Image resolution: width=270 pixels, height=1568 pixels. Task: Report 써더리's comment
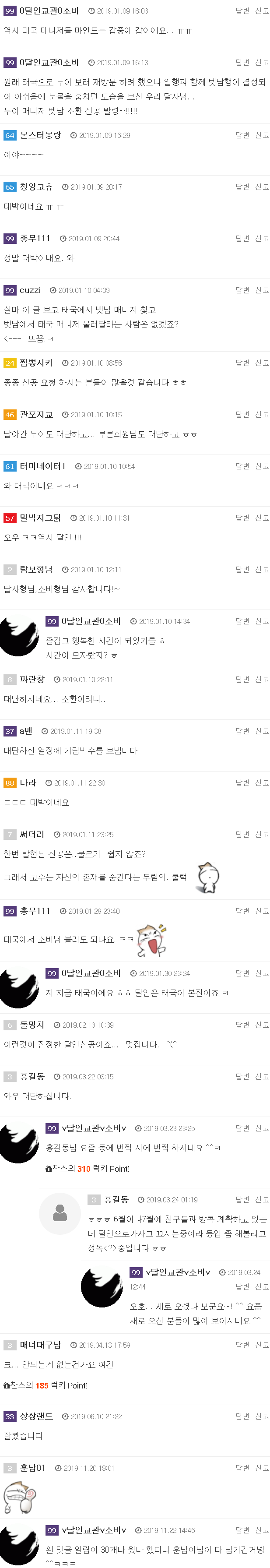click(262, 835)
